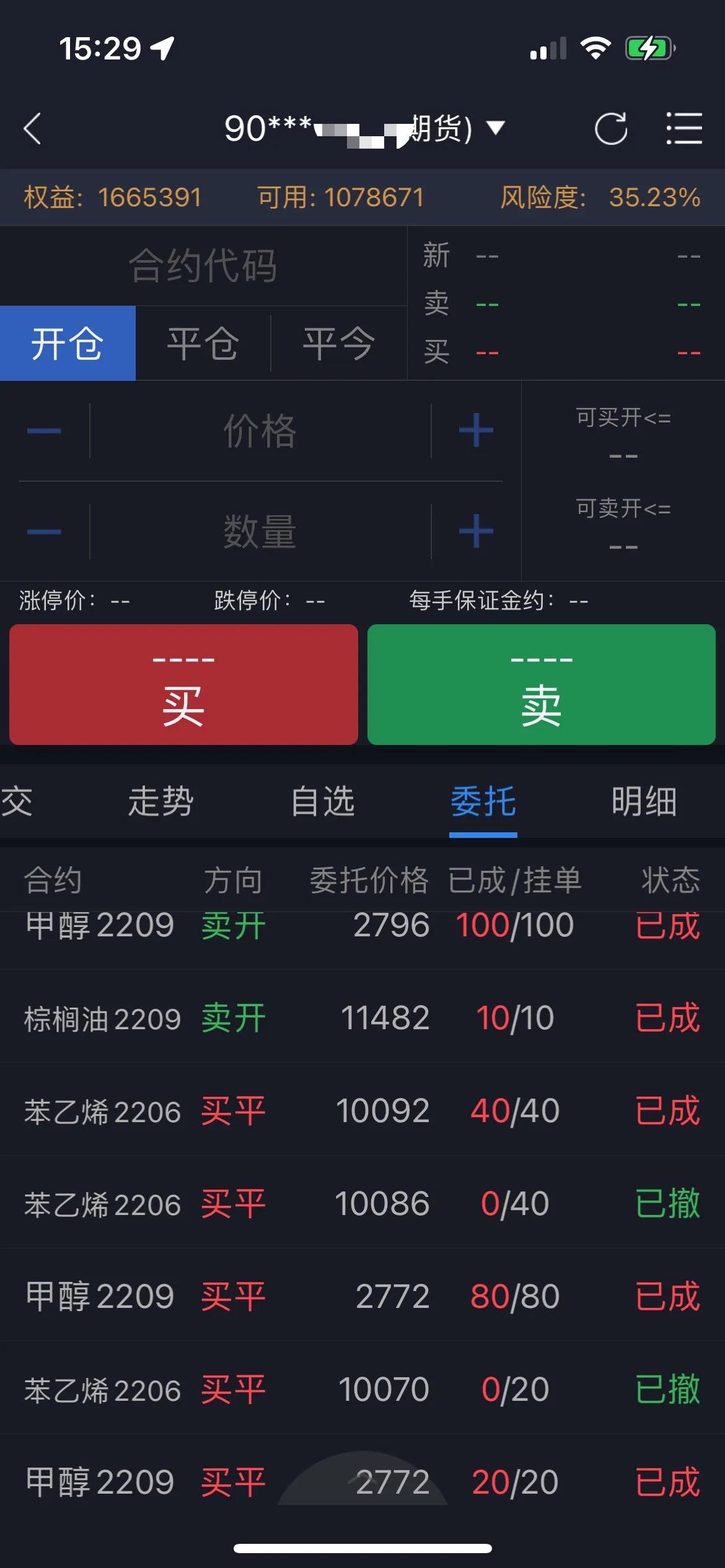Go back using the back chevron
This screenshot has height=1568, width=725.
tap(32, 128)
